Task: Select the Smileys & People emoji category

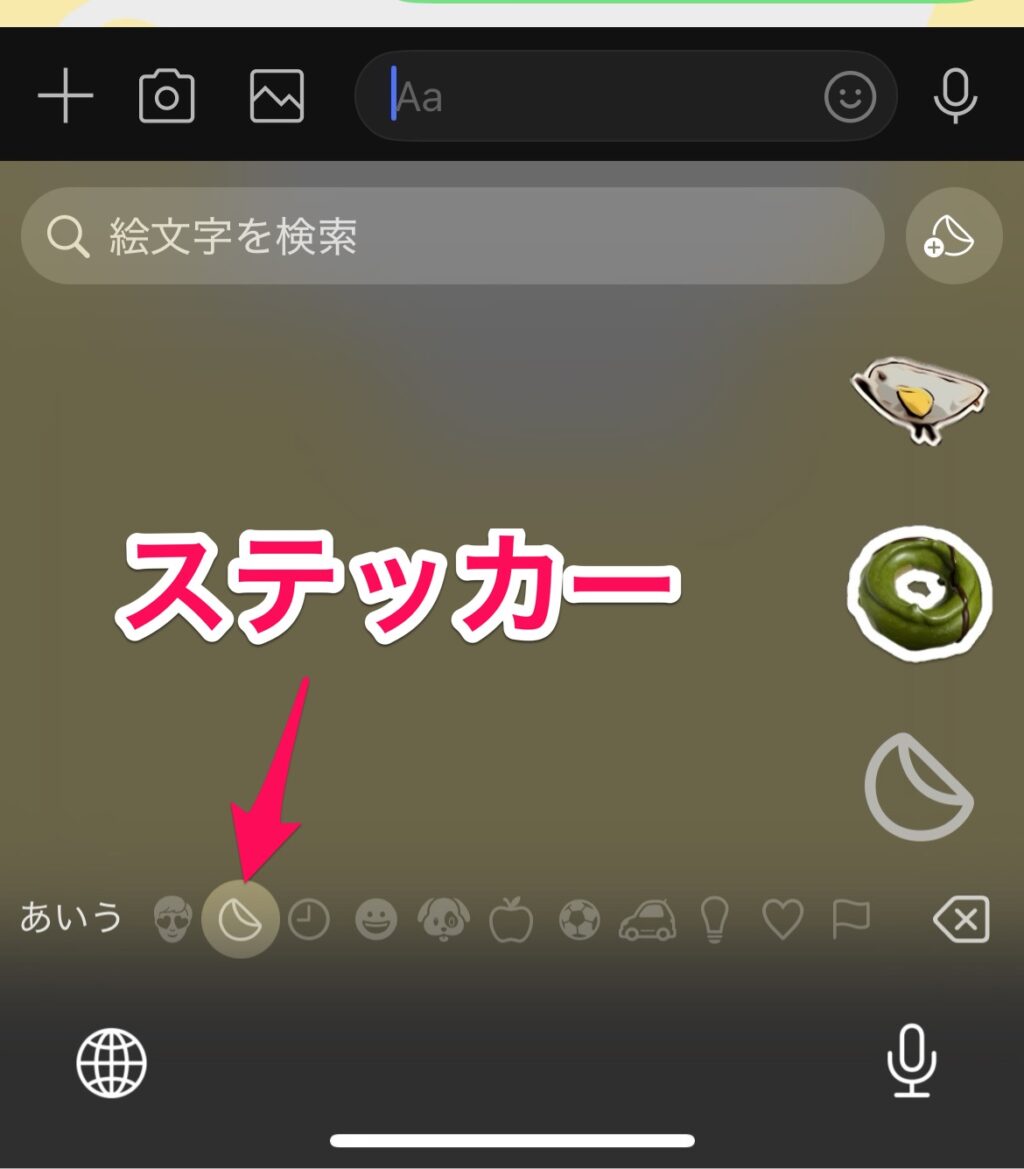Action: pyautogui.click(x=376, y=918)
